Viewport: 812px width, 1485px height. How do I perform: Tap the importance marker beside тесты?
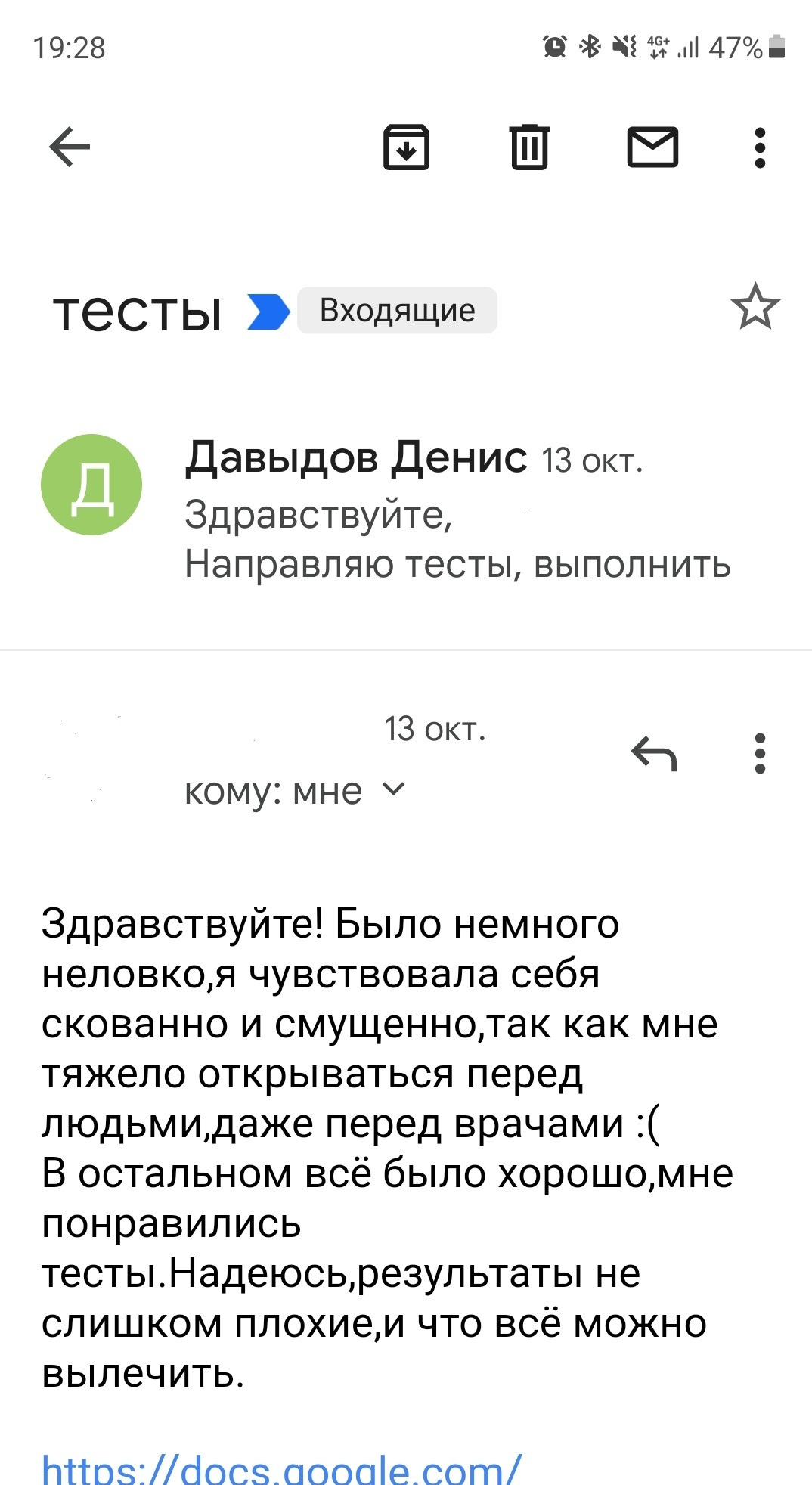(268, 312)
